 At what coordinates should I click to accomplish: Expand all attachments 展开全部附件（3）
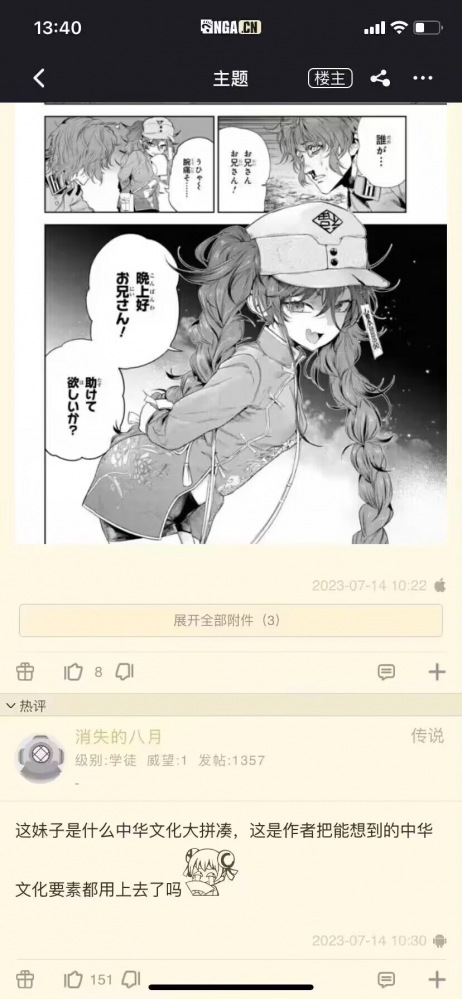click(x=231, y=621)
